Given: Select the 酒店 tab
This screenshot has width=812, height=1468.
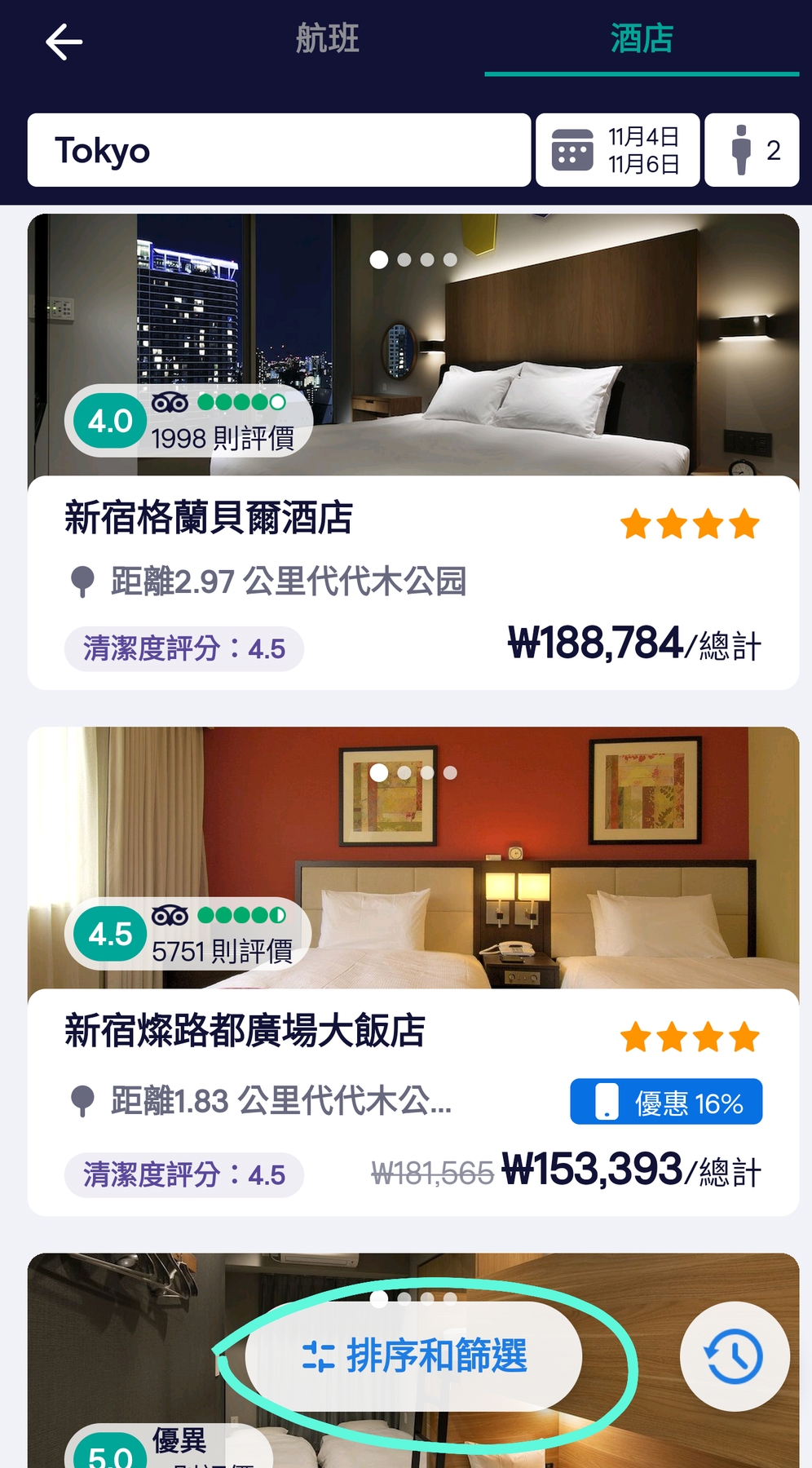Looking at the screenshot, I should (x=642, y=39).
